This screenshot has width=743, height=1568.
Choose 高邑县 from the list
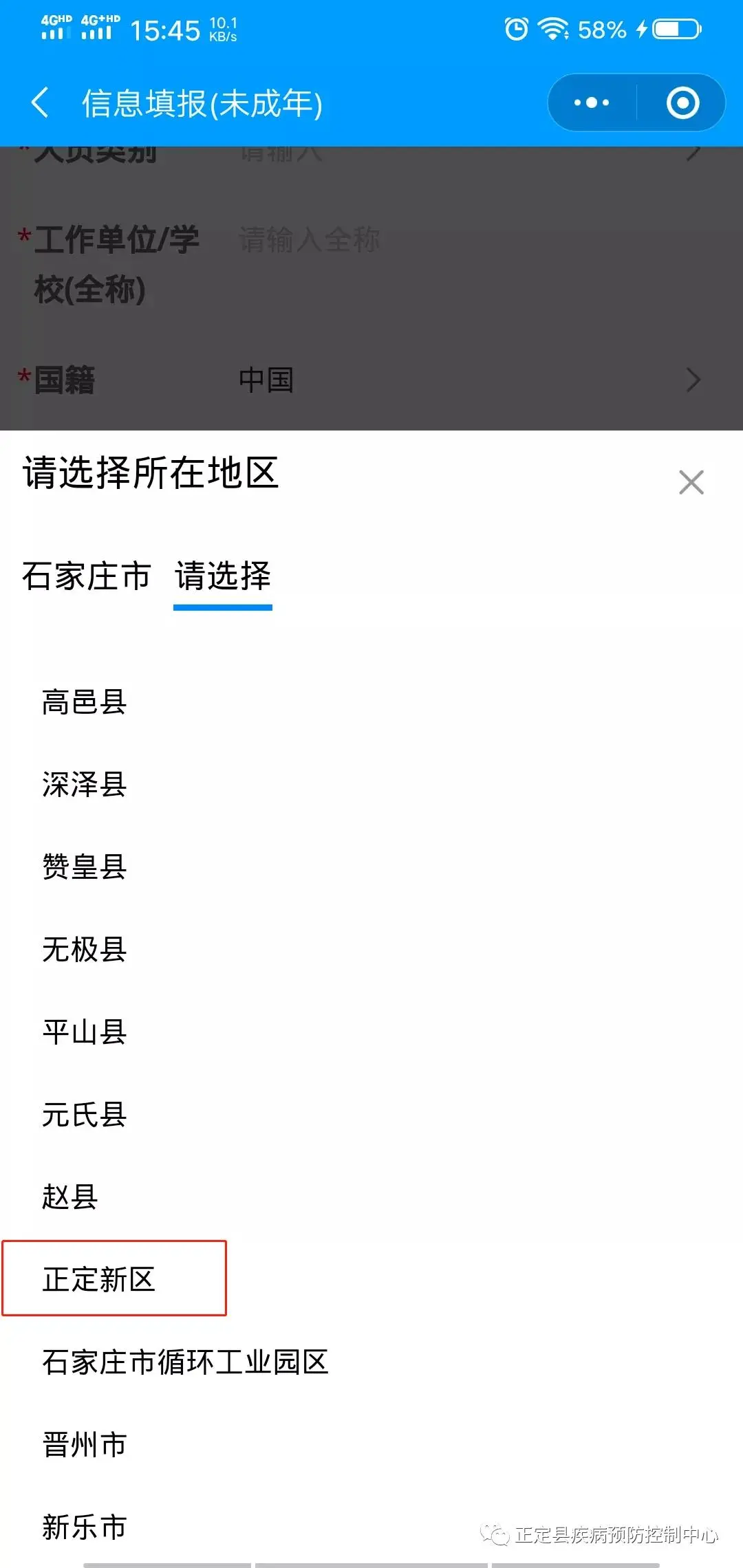(x=85, y=702)
